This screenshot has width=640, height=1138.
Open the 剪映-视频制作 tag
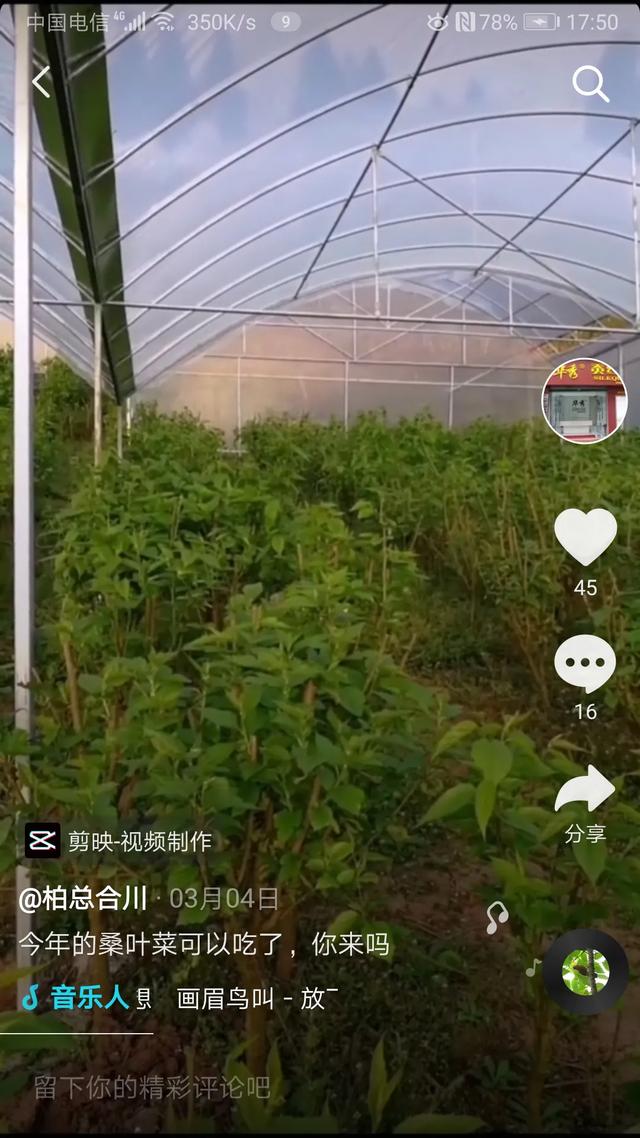[120, 841]
